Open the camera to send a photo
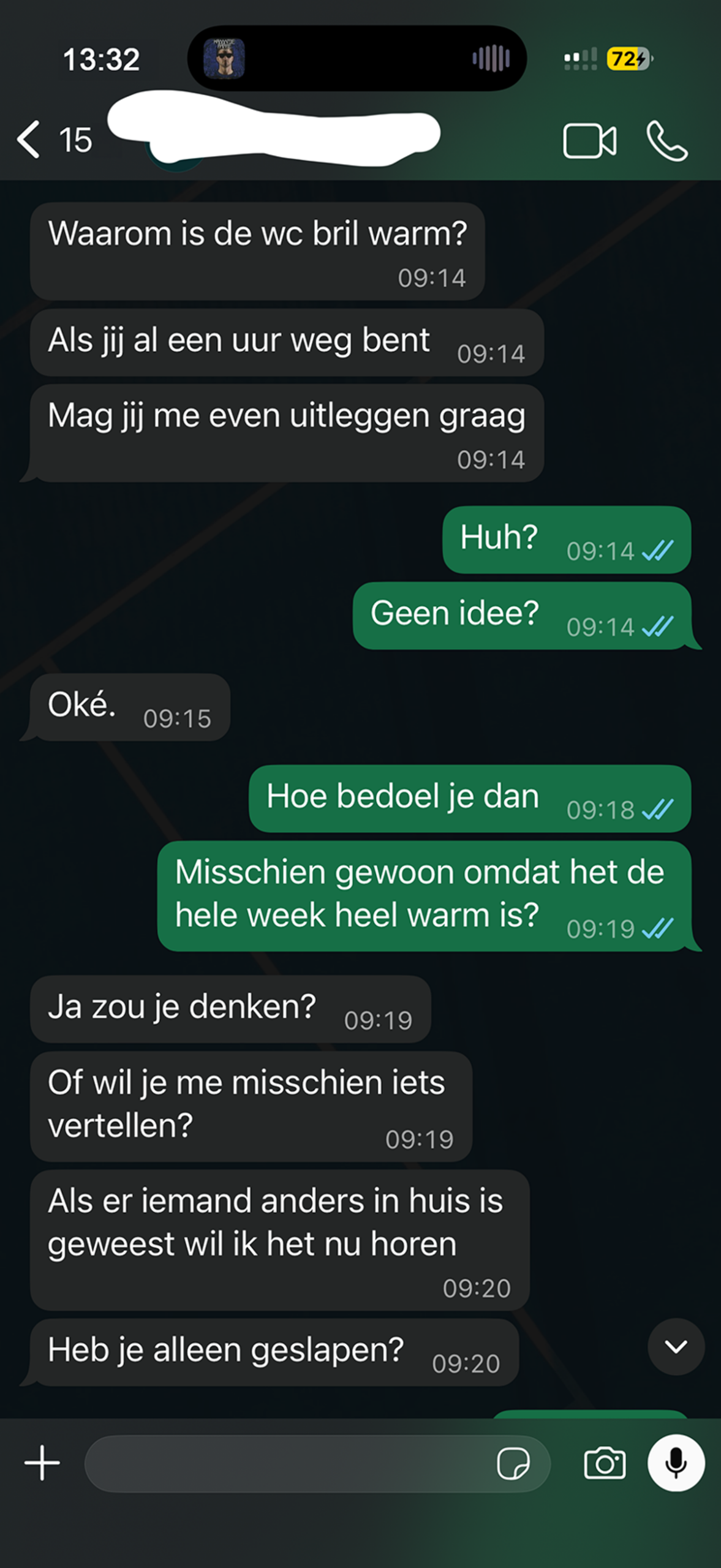 [605, 1463]
